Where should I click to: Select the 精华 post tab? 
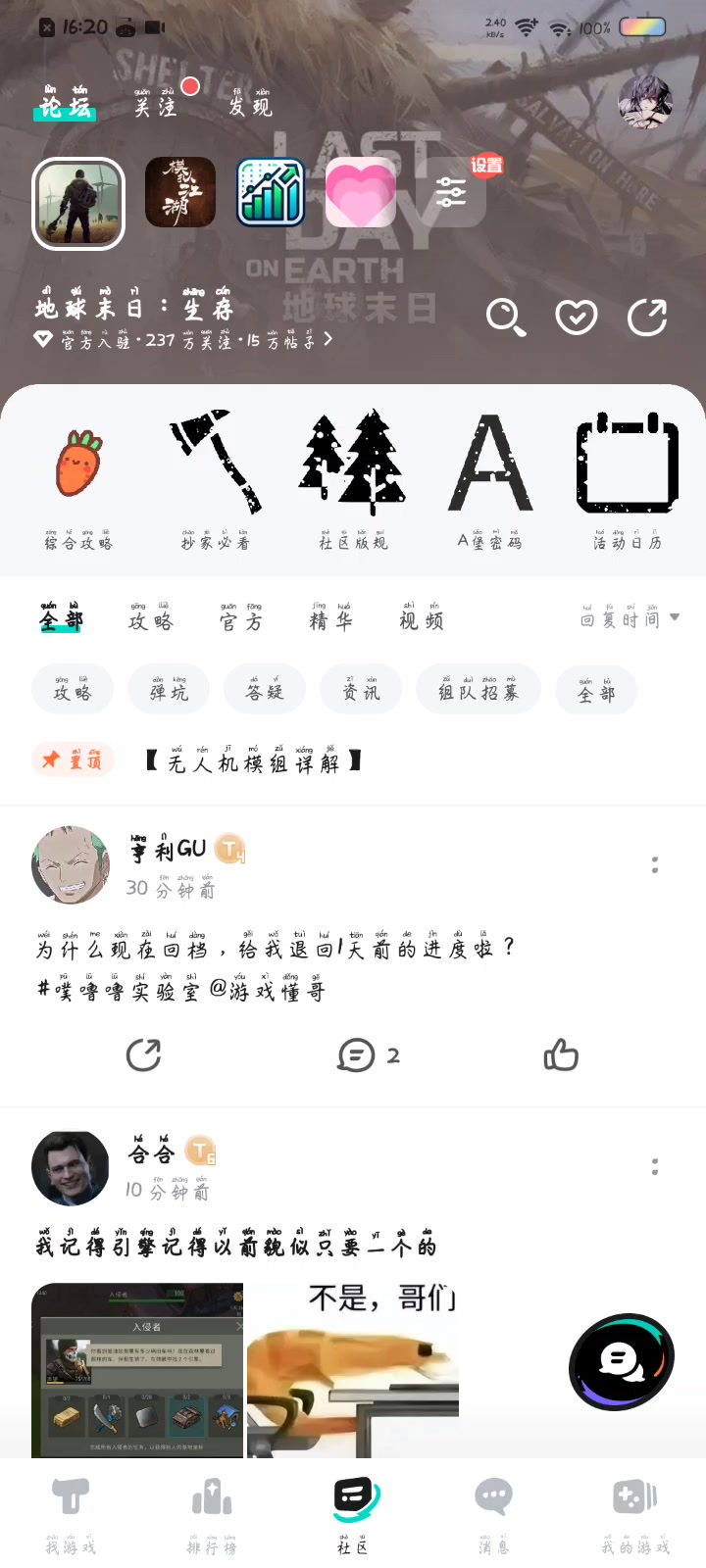coord(331,618)
